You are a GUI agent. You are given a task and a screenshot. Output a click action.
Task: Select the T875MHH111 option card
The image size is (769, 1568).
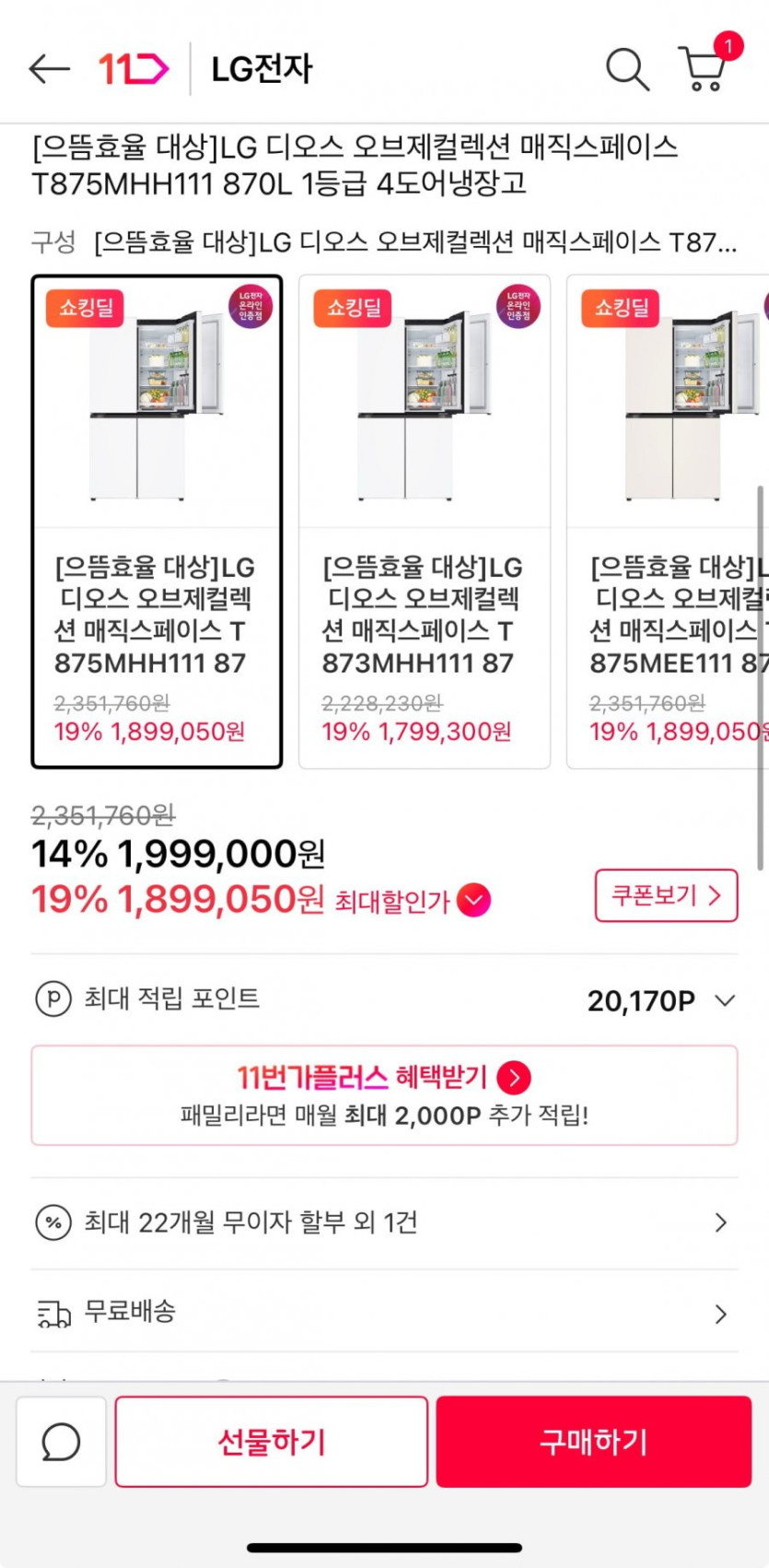point(157,521)
